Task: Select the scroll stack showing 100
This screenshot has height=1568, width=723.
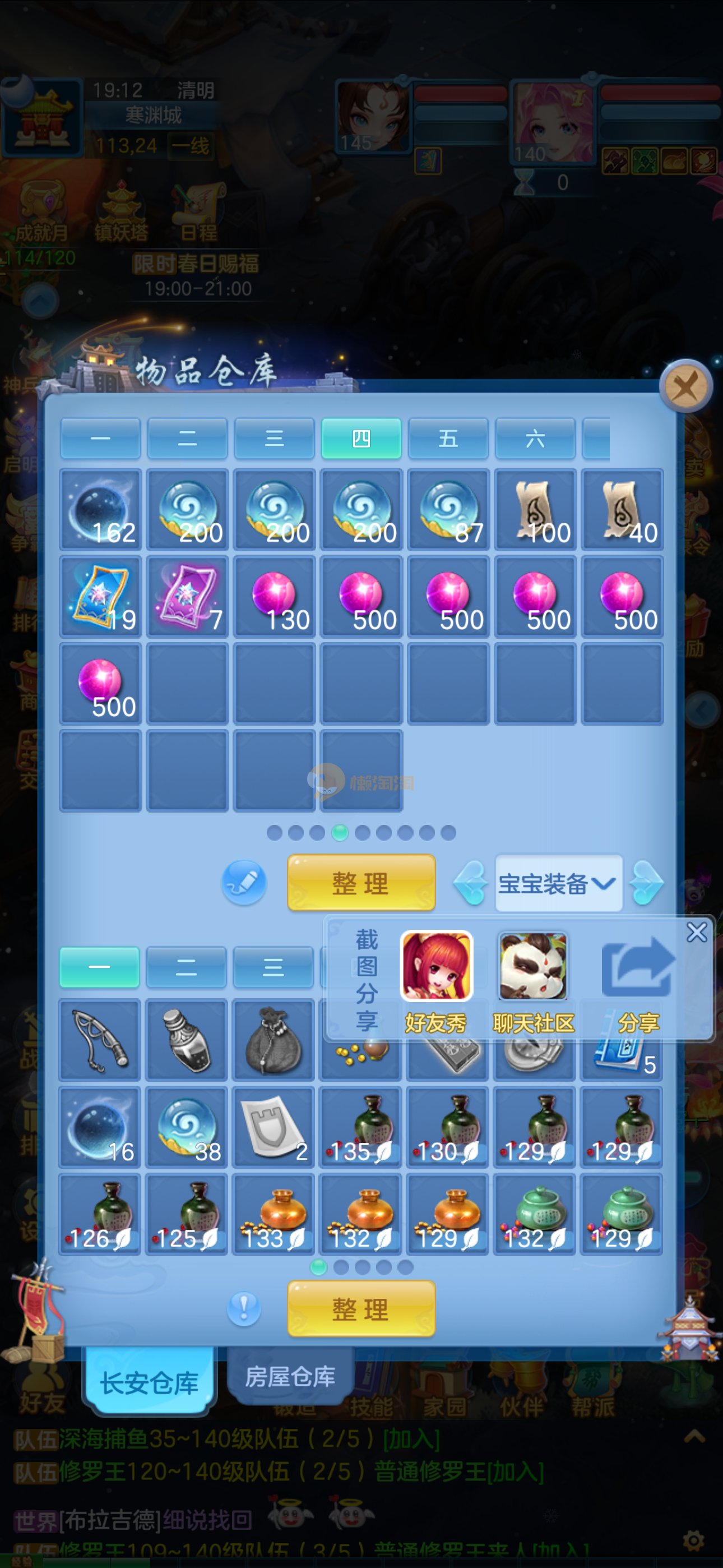Action: pyautogui.click(x=535, y=510)
